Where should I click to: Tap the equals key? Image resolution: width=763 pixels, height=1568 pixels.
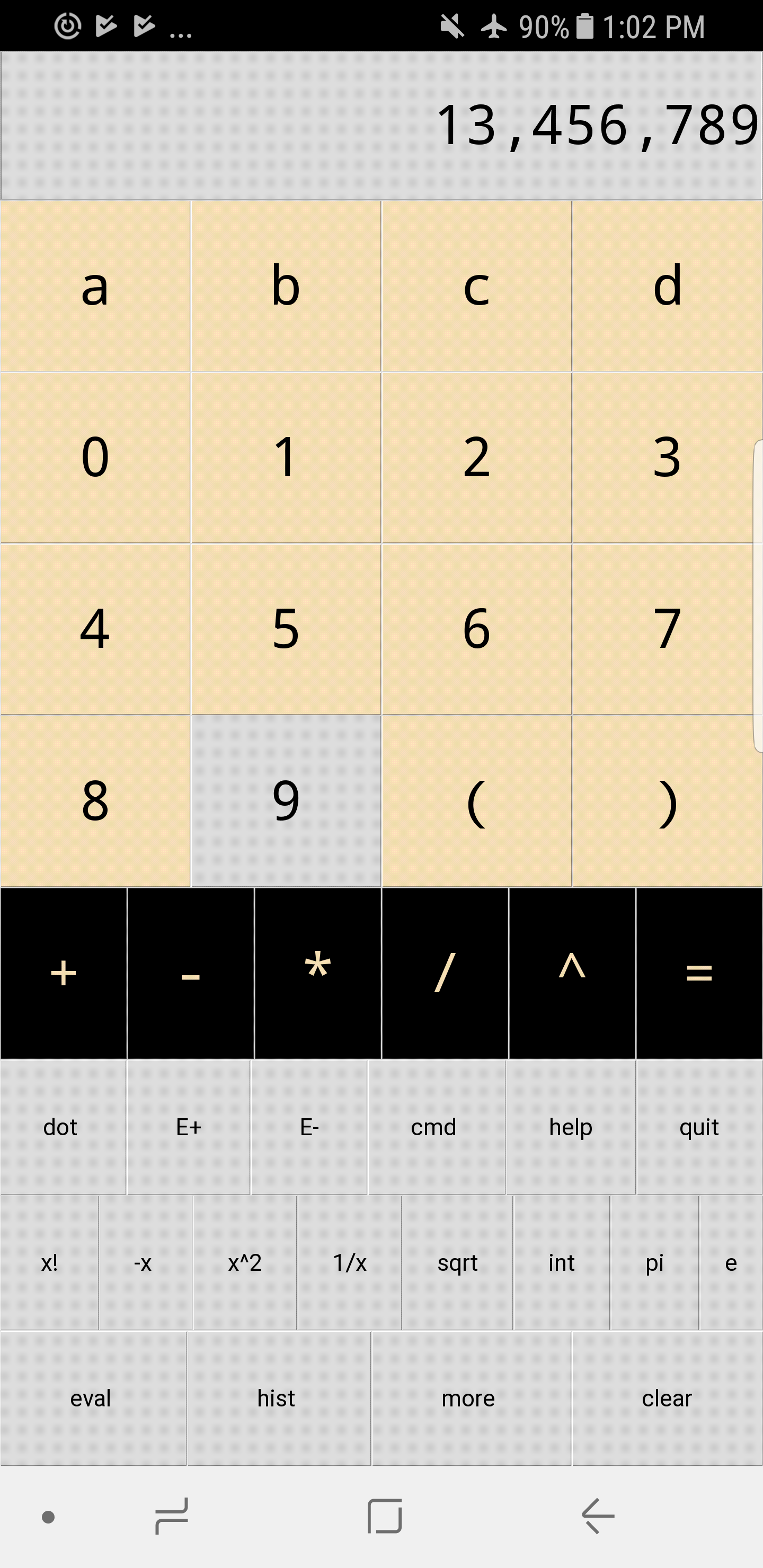pos(698,973)
